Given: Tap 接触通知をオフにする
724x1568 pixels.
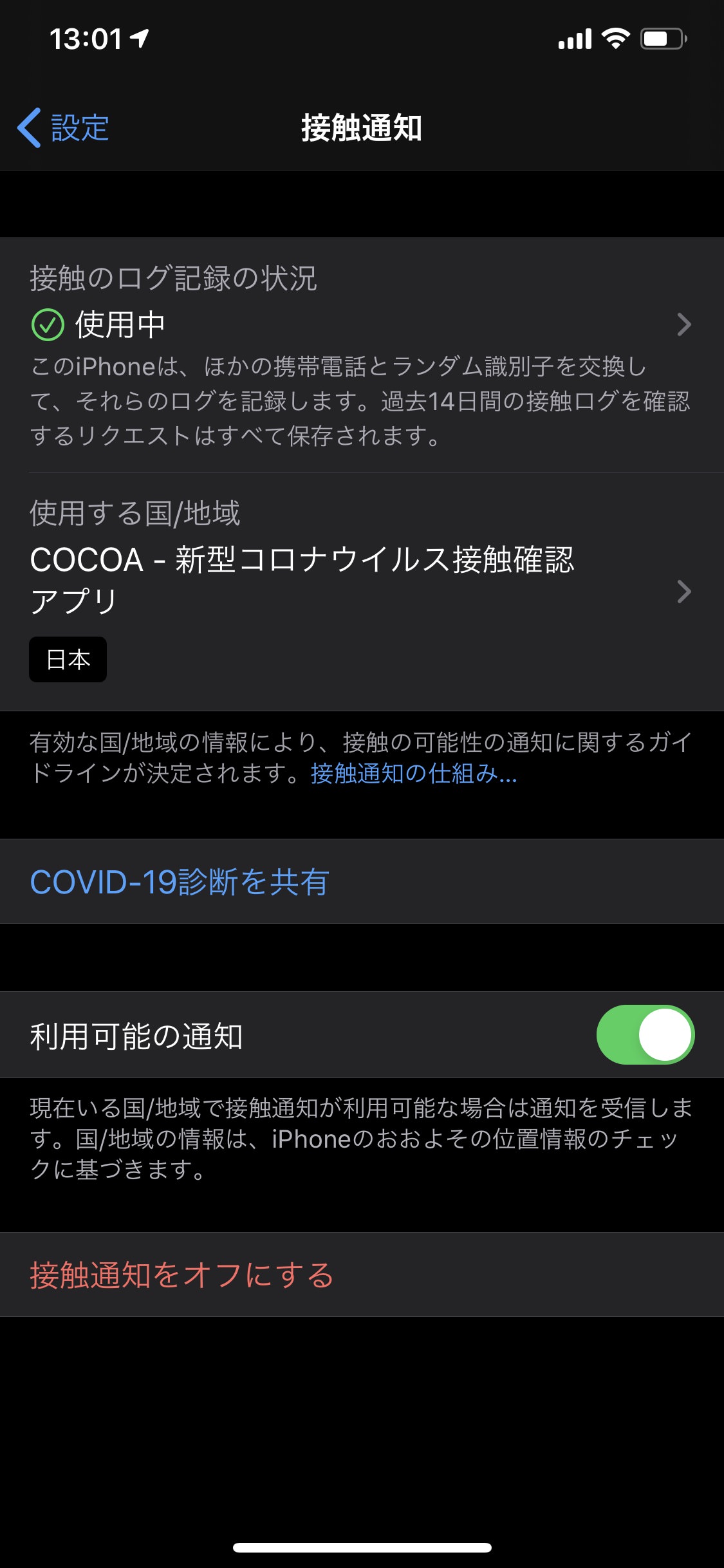Looking at the screenshot, I should (181, 1274).
